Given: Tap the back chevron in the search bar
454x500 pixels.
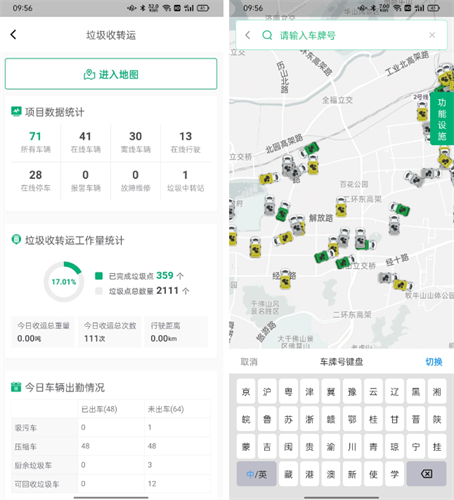Looking at the screenshot, I should click(x=248, y=35).
